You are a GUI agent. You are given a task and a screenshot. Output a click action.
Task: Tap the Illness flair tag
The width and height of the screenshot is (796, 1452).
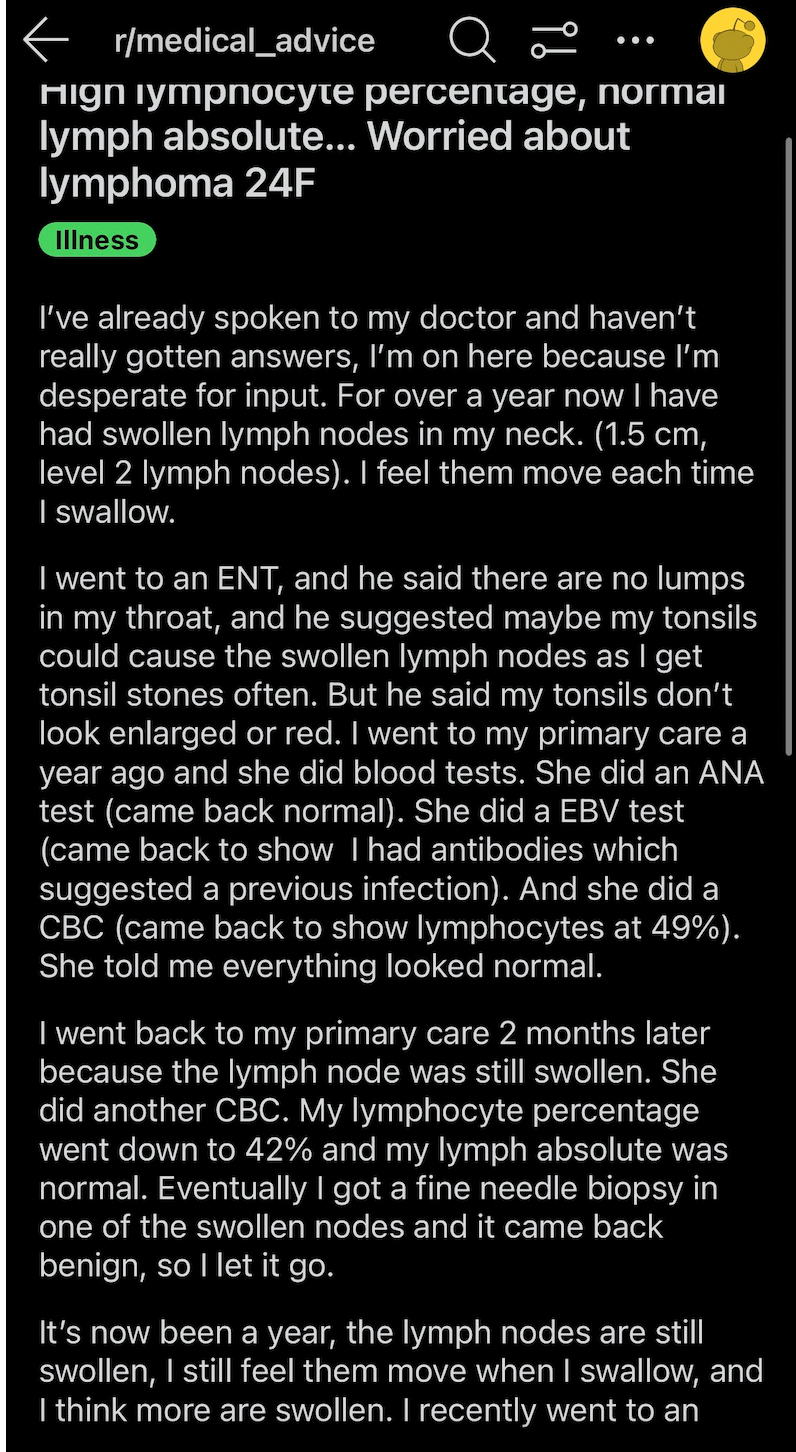[97, 240]
